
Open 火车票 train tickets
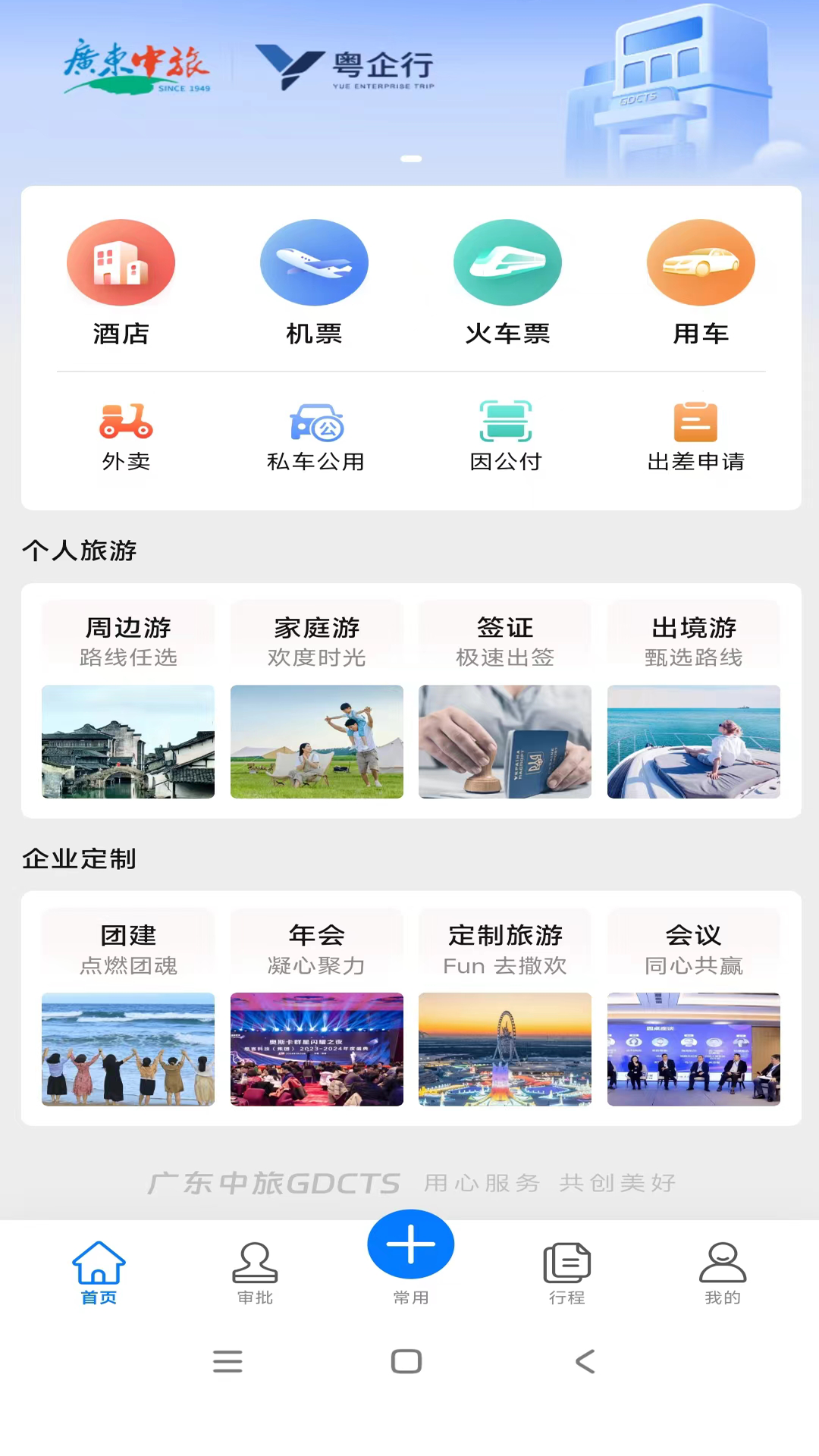[507, 281]
